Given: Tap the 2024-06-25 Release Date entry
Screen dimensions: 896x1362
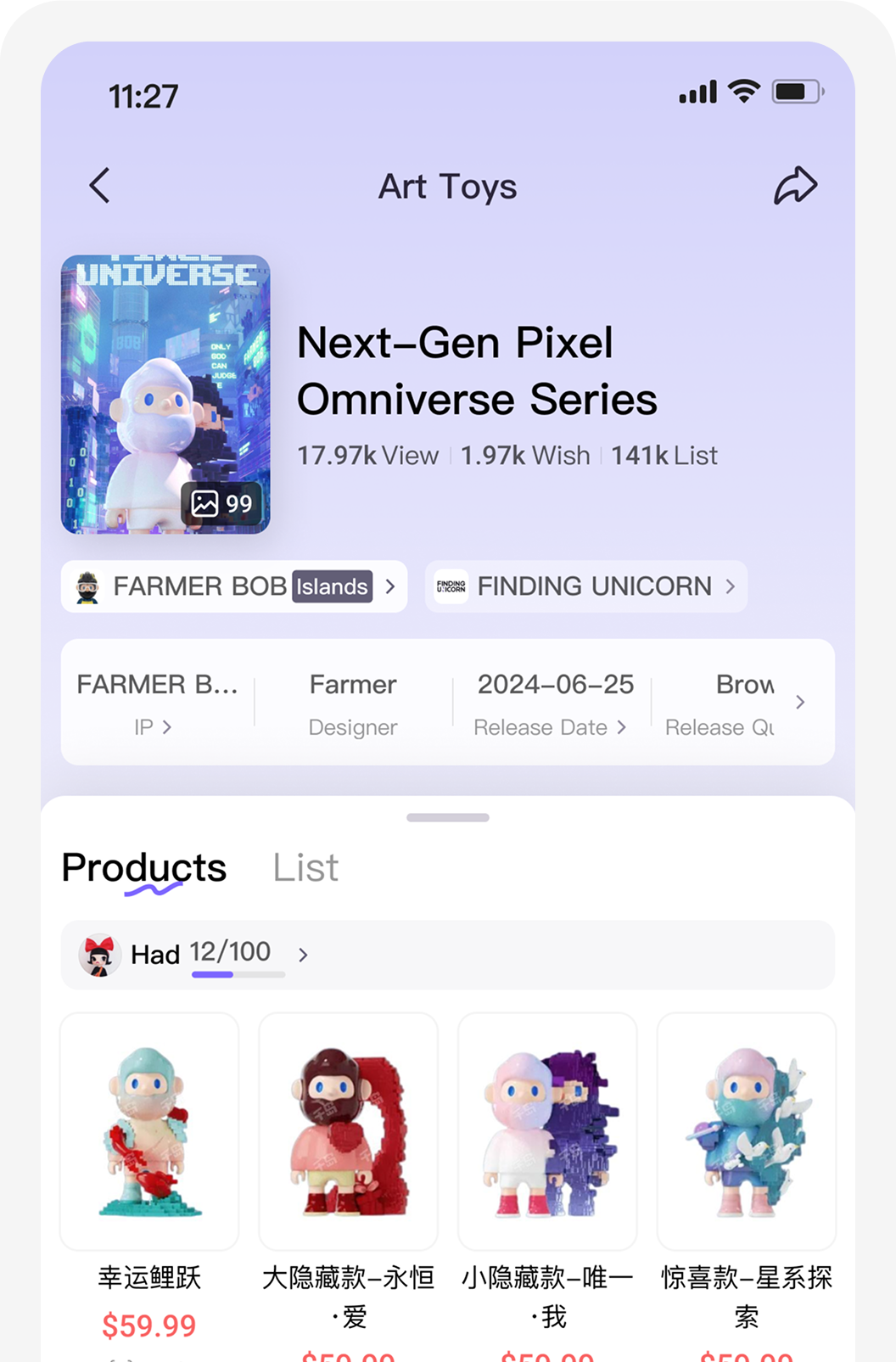Looking at the screenshot, I should (x=553, y=703).
